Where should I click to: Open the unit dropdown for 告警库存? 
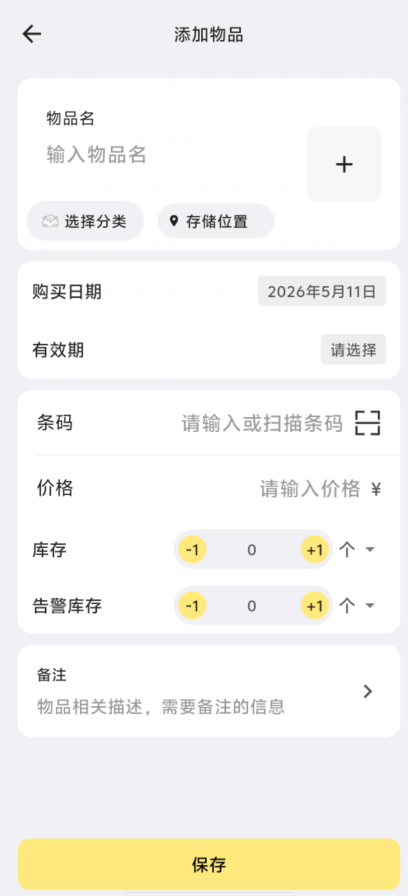357,606
